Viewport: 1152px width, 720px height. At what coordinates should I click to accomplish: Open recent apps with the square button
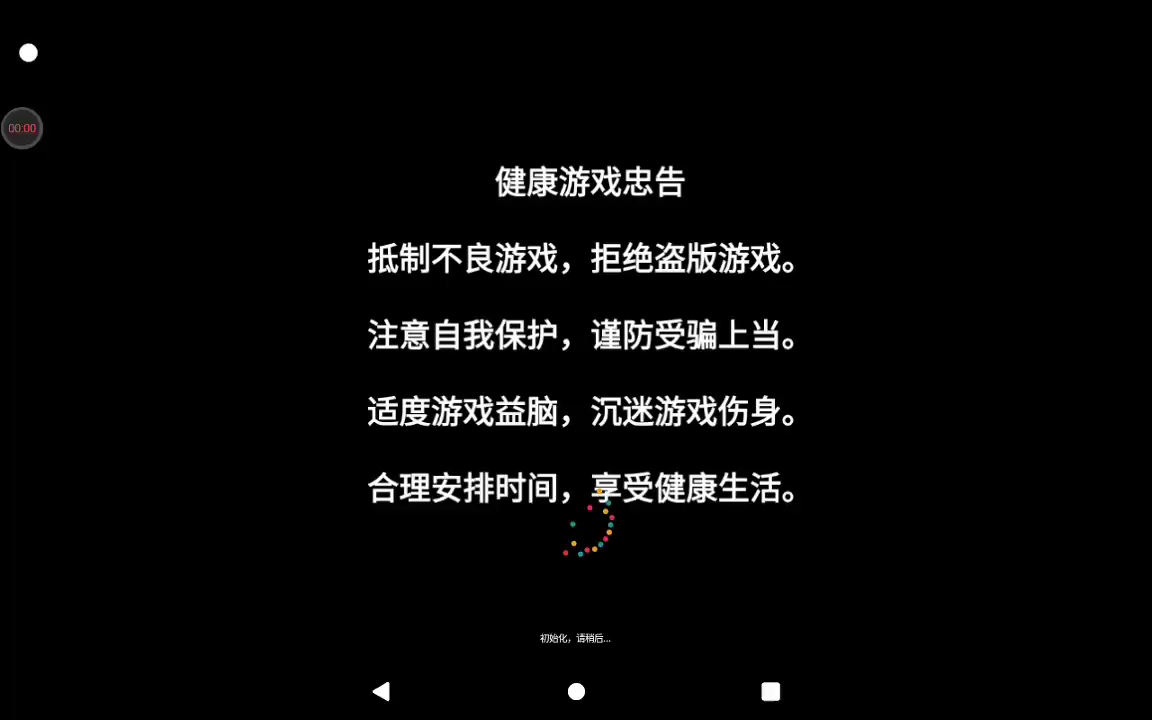pyautogui.click(x=770, y=691)
